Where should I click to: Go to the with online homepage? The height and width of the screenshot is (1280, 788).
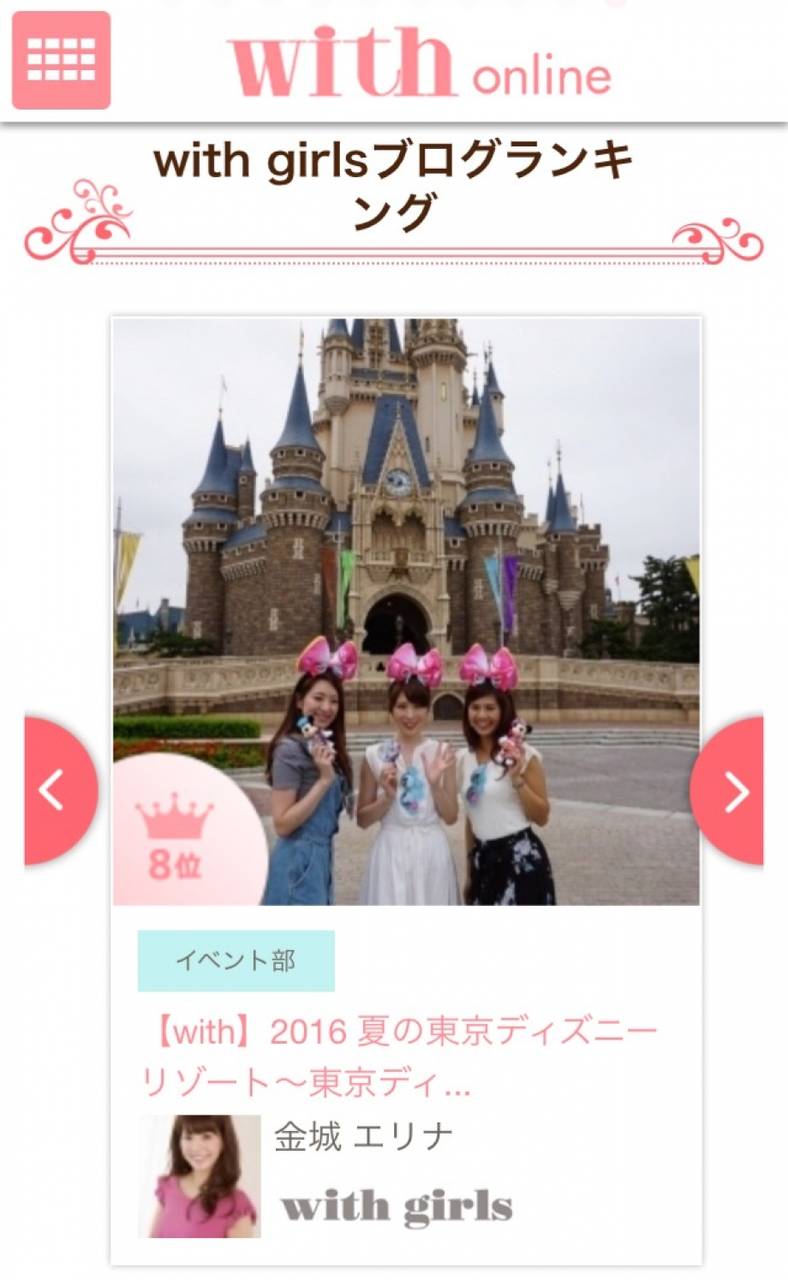pyautogui.click(x=420, y=64)
